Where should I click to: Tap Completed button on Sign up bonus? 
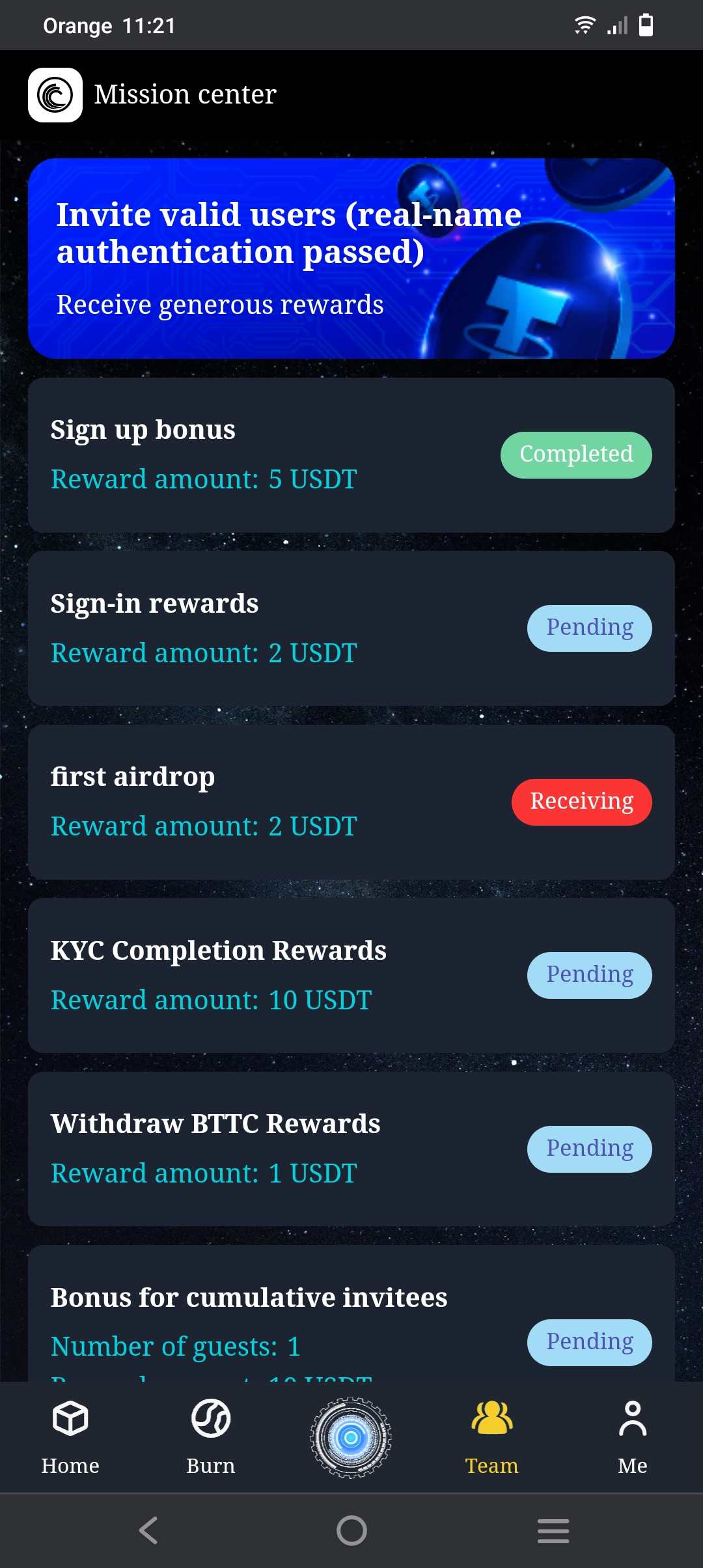point(576,455)
